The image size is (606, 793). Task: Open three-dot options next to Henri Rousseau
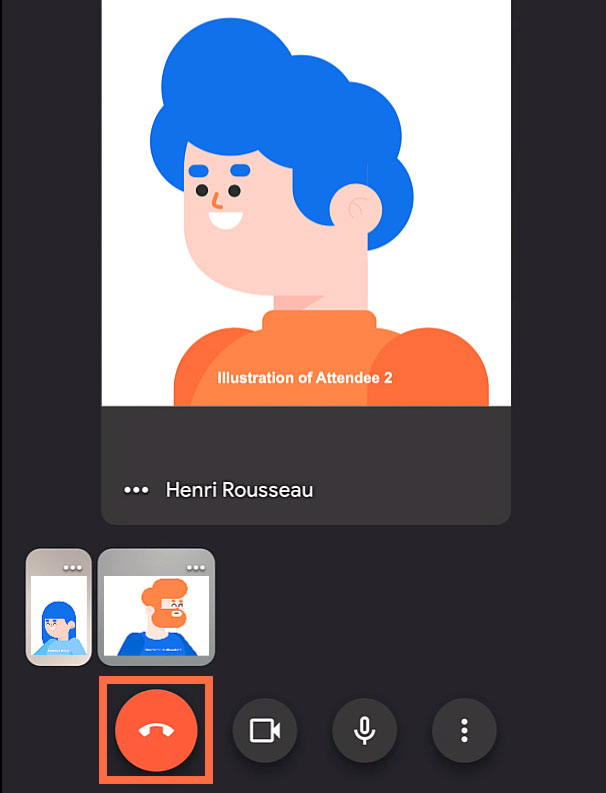[136, 490]
